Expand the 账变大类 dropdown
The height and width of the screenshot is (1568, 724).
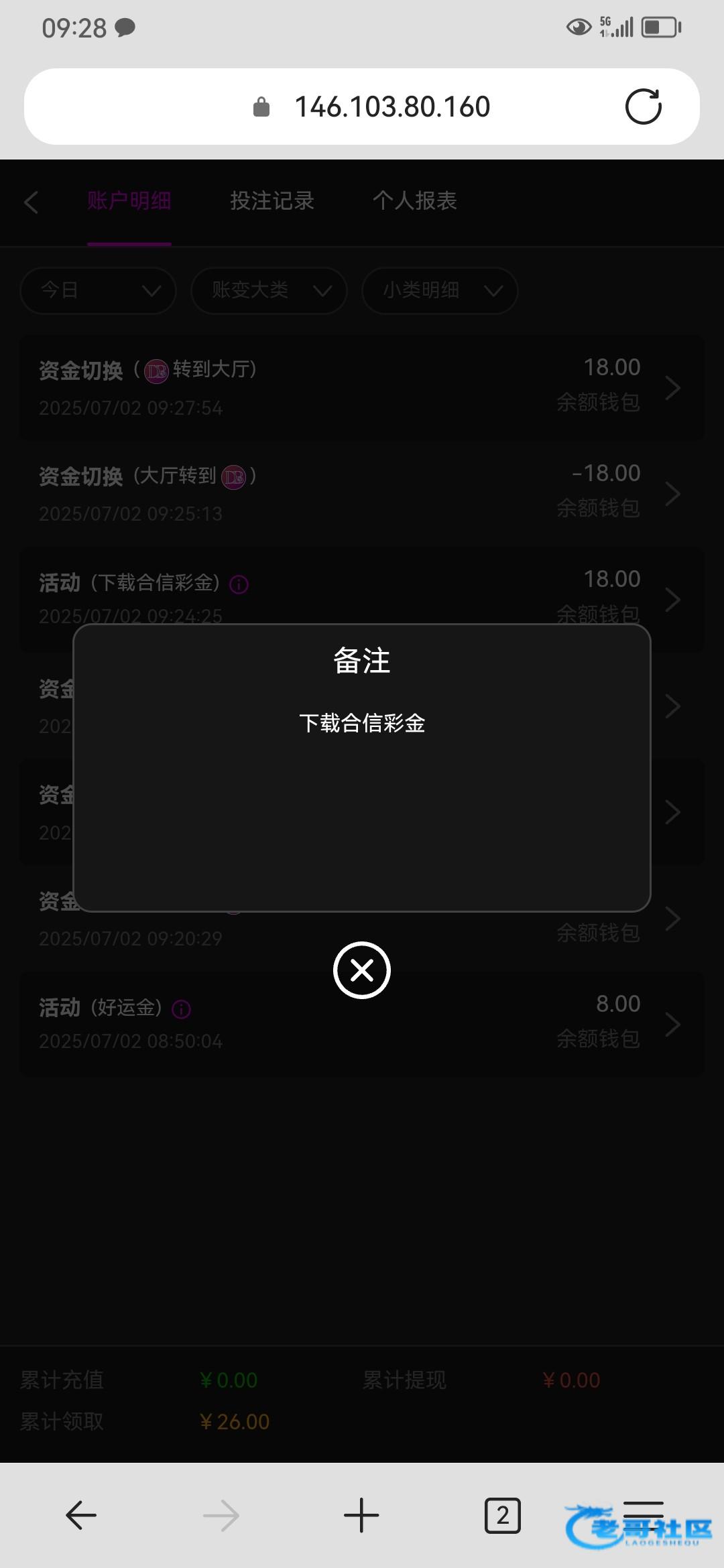[x=269, y=290]
